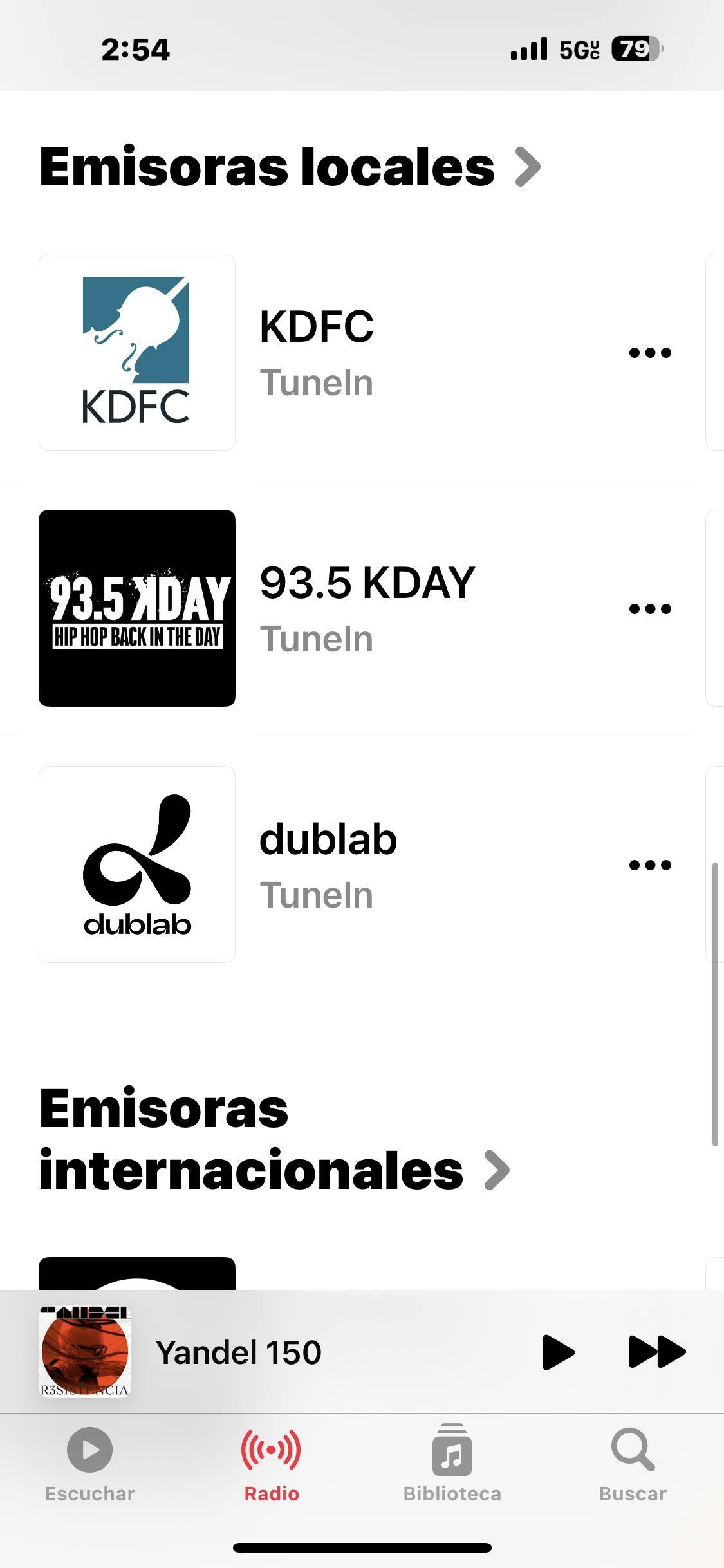Resume playback of Yandel 150

557,1352
